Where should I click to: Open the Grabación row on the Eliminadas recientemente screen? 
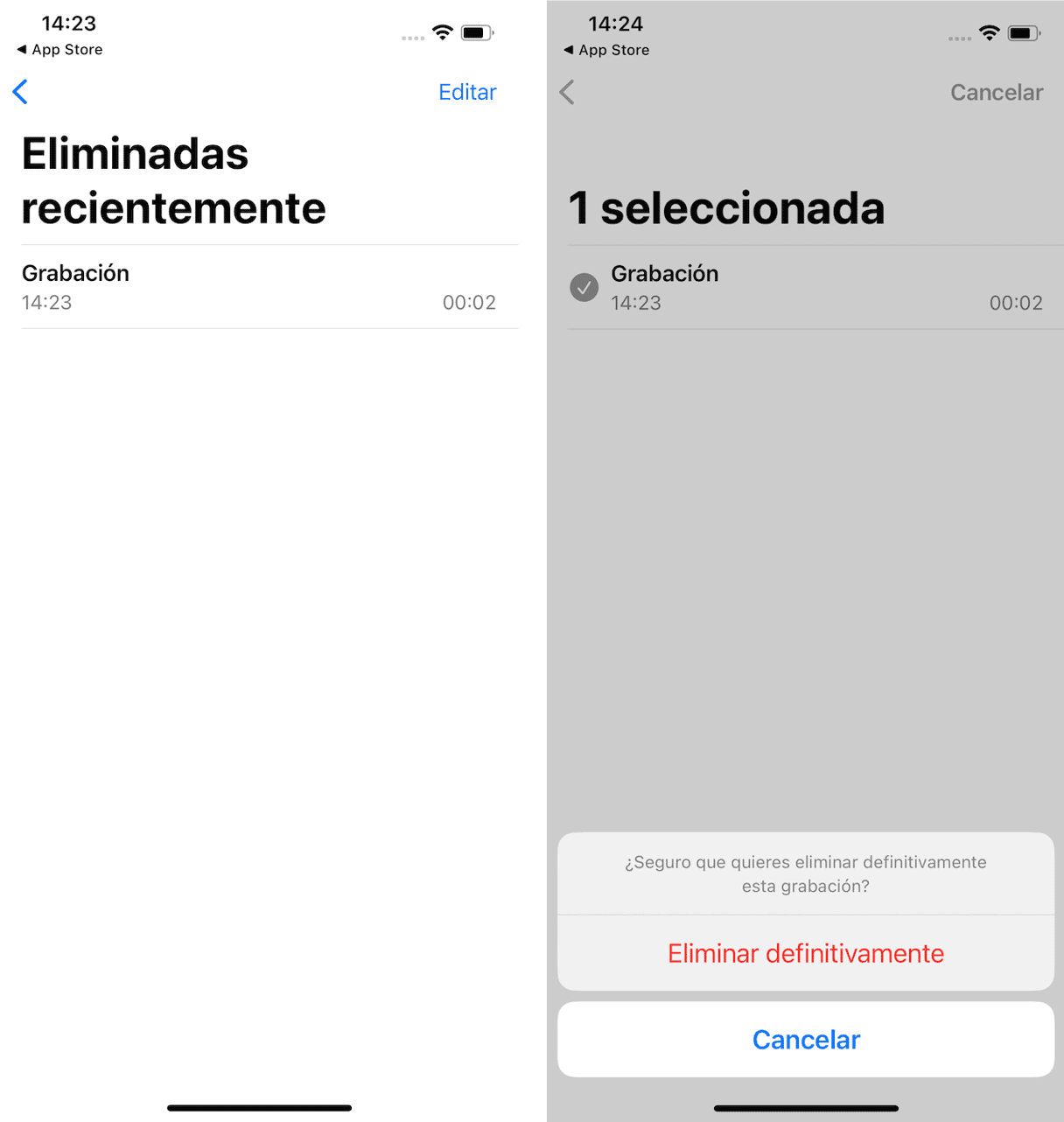[x=259, y=287]
